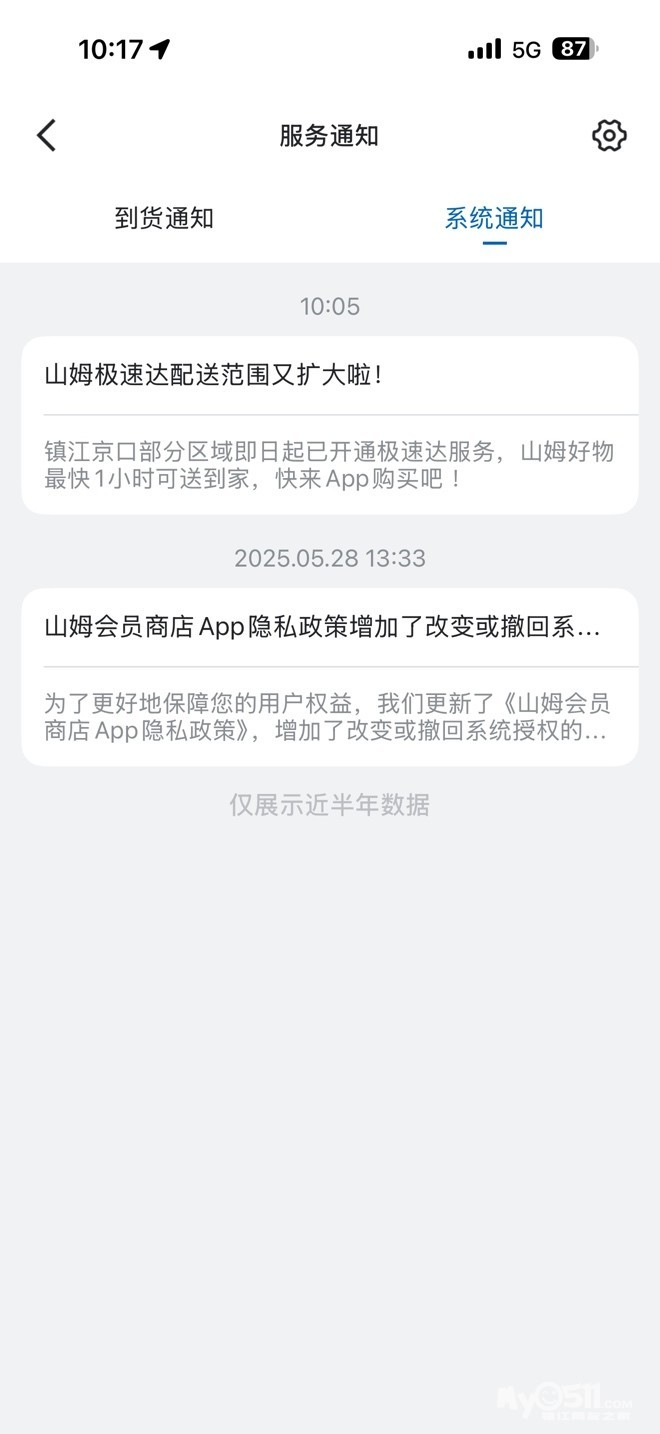This screenshot has height=1434, width=660.
Task: Switch to the 到货通知 tab
Action: pyautogui.click(x=164, y=219)
